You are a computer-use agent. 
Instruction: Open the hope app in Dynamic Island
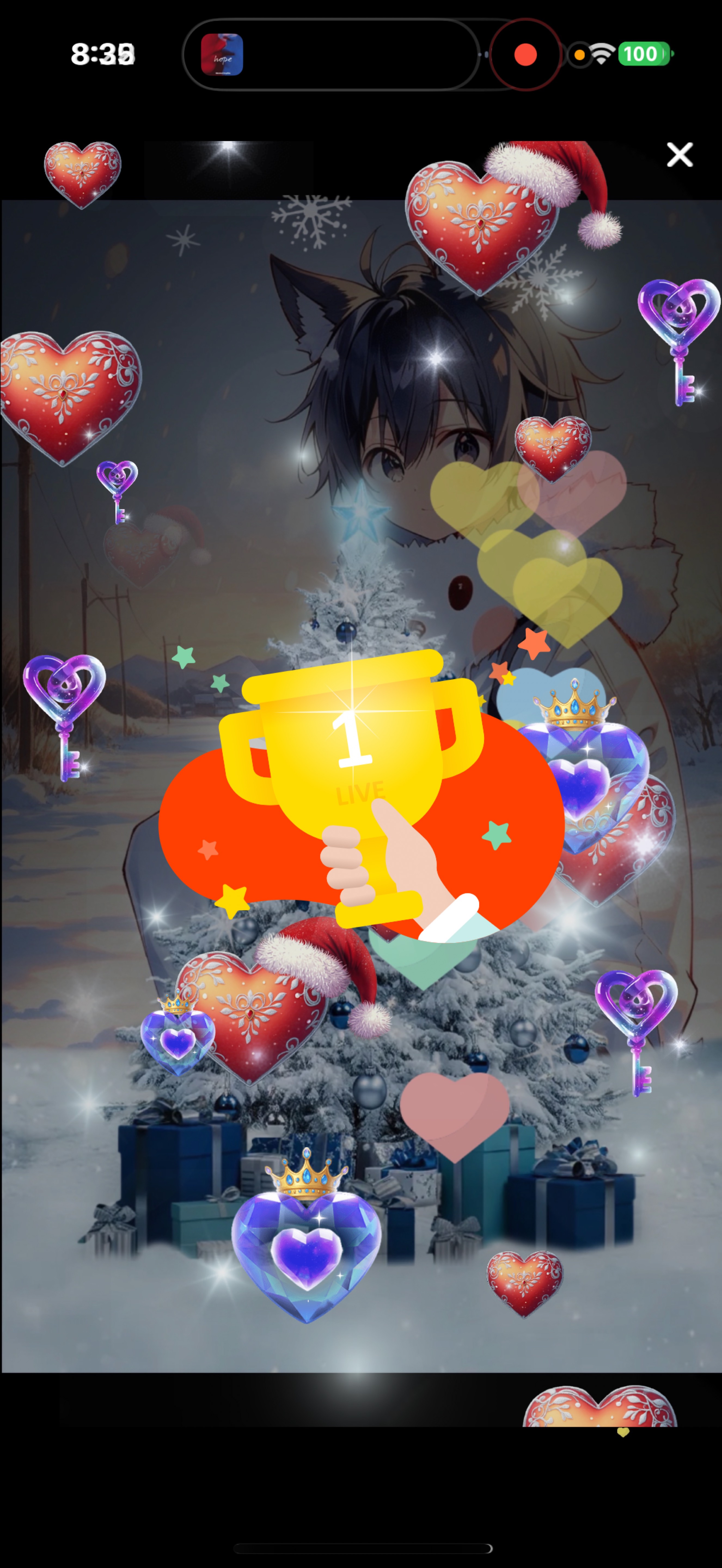pyautogui.click(x=222, y=55)
